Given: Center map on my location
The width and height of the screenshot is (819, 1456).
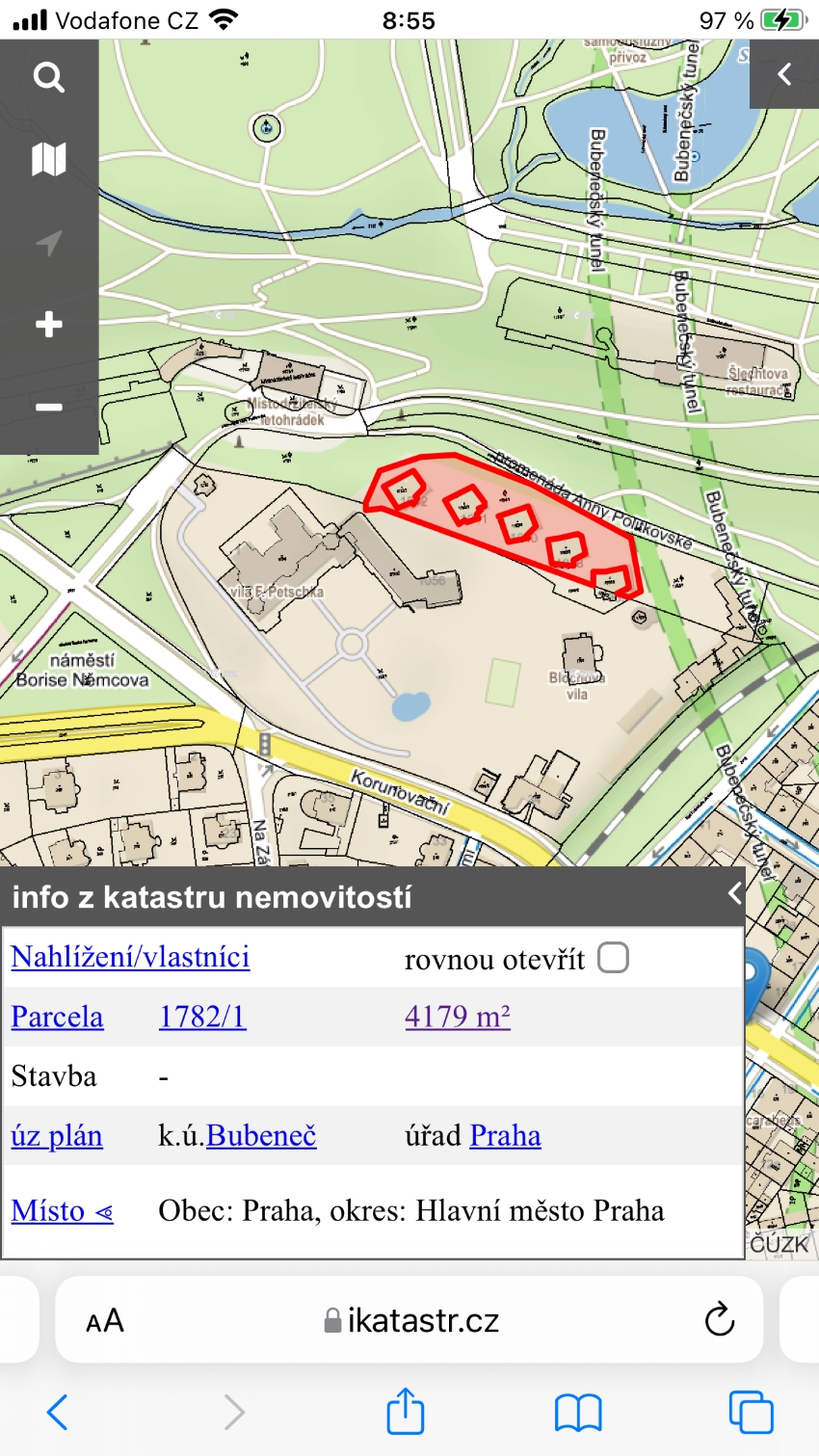Looking at the screenshot, I should (x=48, y=242).
